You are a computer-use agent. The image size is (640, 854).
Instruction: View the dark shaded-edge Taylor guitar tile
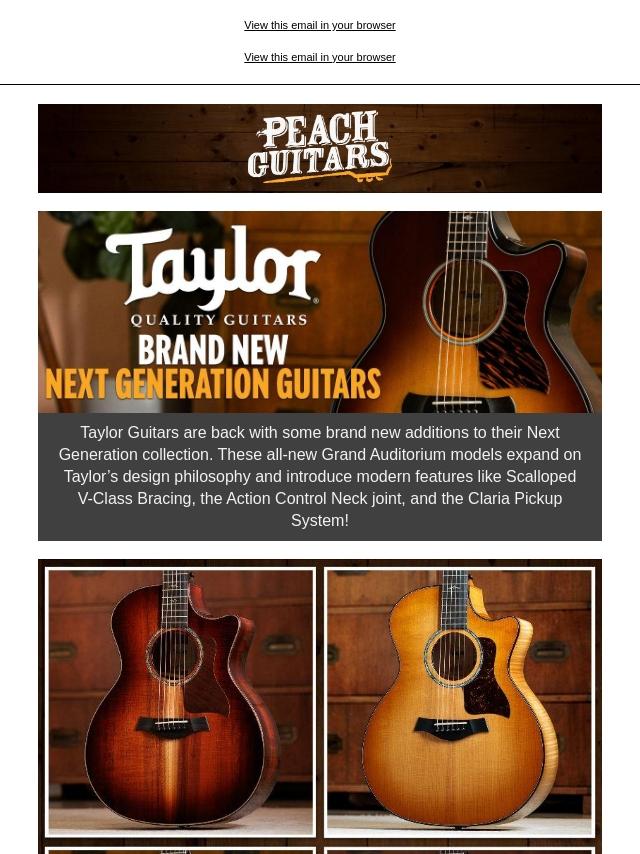point(180,703)
